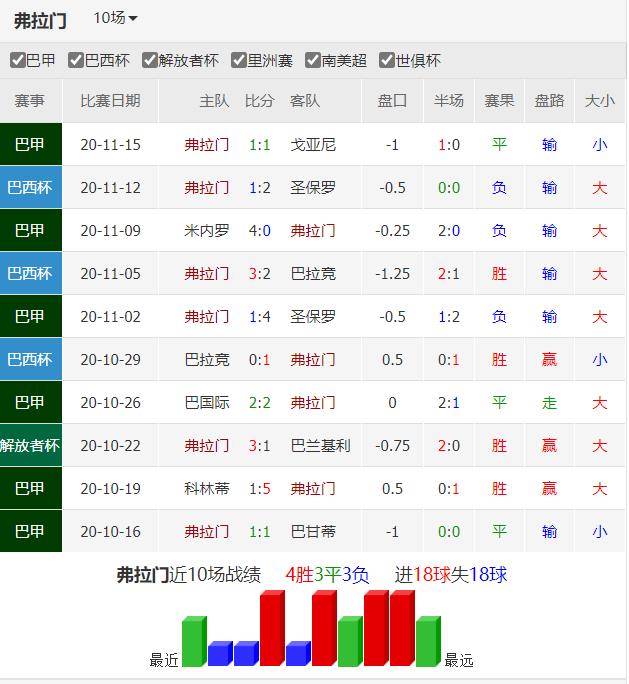Uncheck the 世俱杯 checkbox
The width and height of the screenshot is (629, 684).
coord(387,60)
